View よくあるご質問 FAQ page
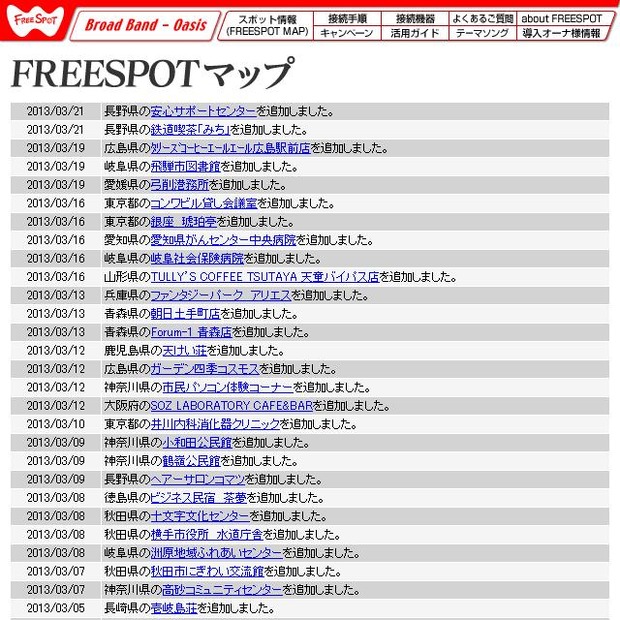 pyautogui.click(x=482, y=18)
